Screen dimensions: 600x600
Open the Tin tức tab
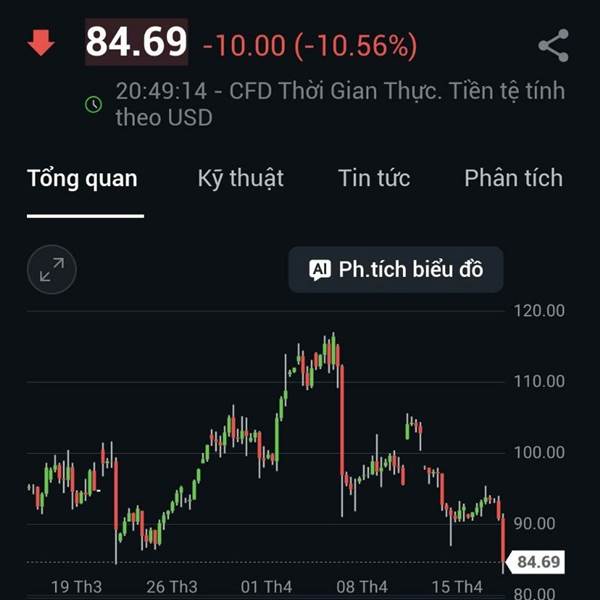[x=374, y=178]
